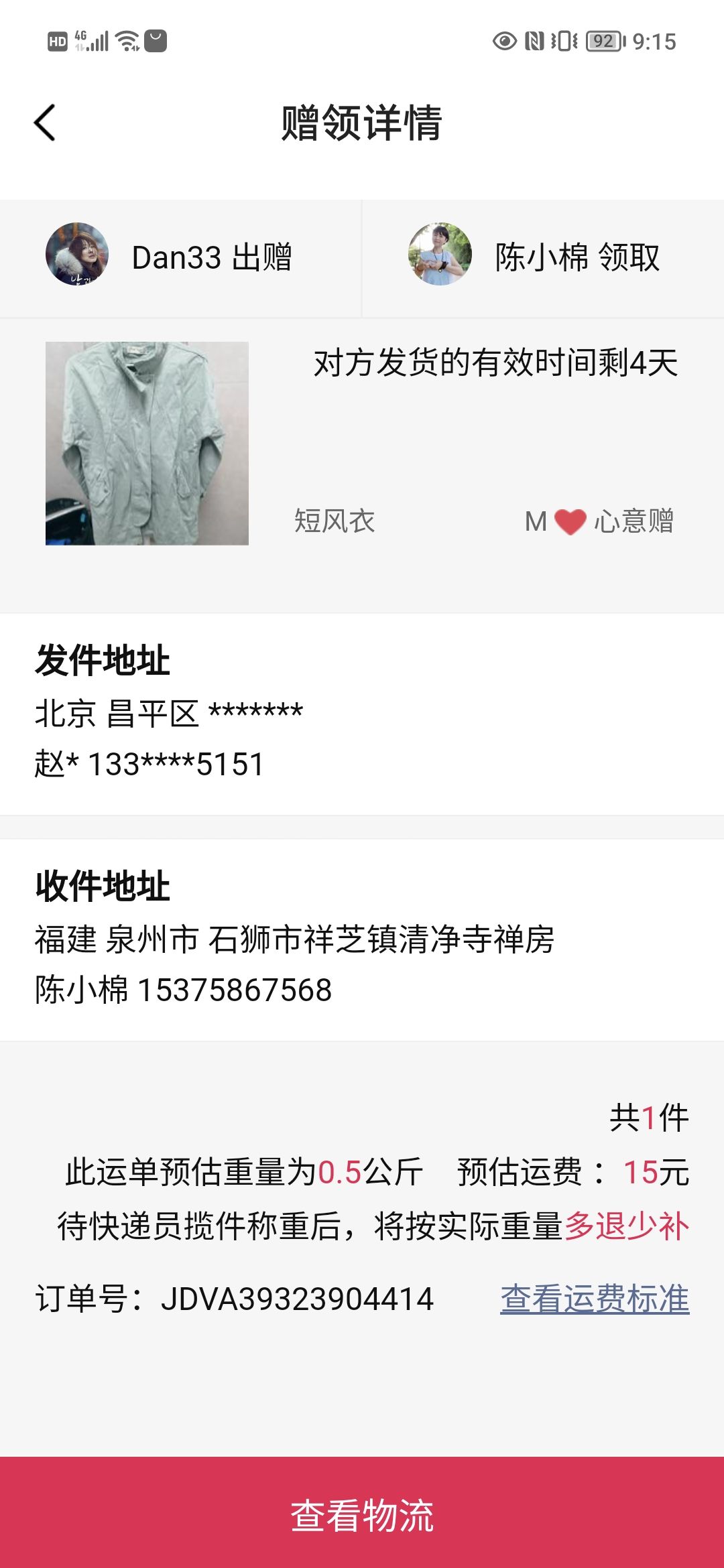Open the 查看运费标准 link
Viewport: 724px width, 1568px height.
click(x=595, y=1299)
